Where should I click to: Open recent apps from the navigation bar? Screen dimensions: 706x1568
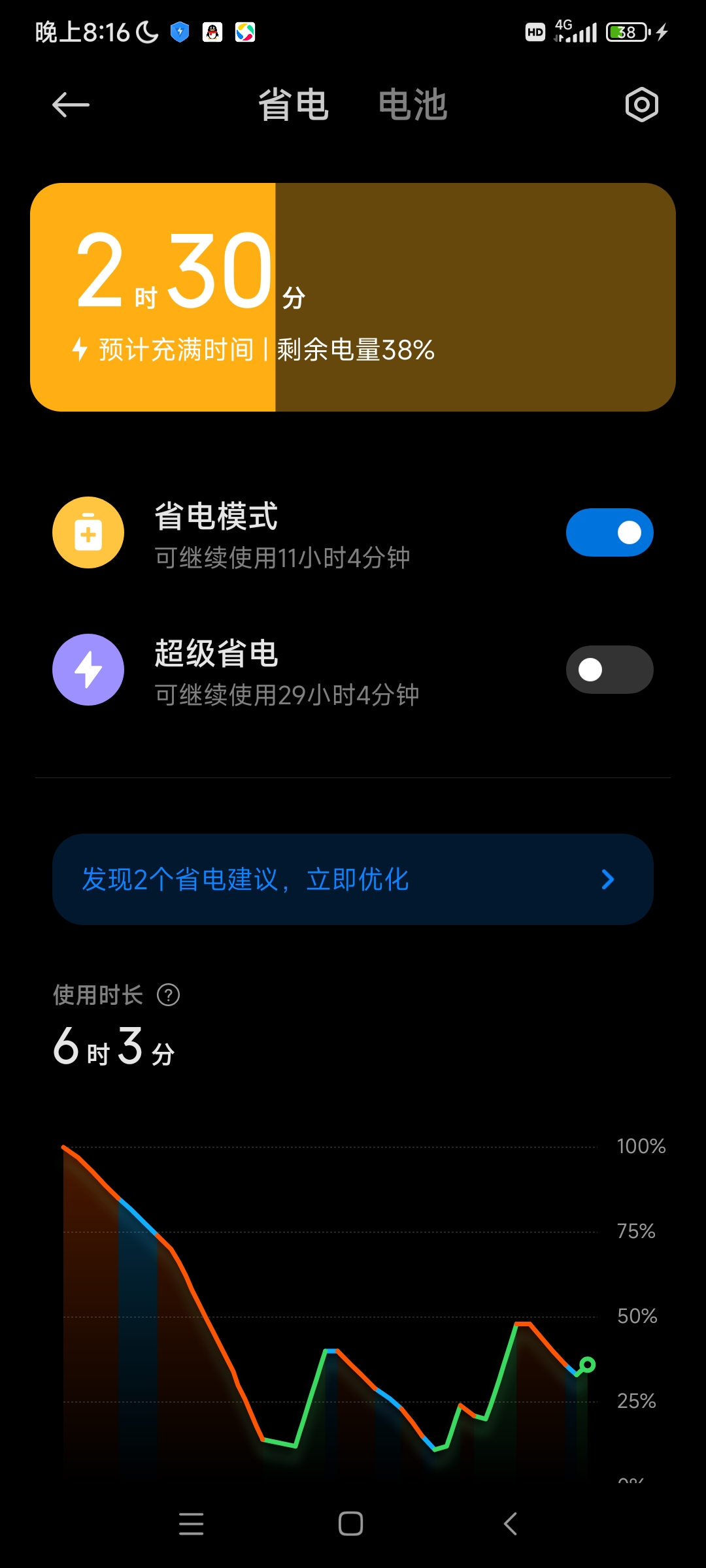[x=191, y=1524]
